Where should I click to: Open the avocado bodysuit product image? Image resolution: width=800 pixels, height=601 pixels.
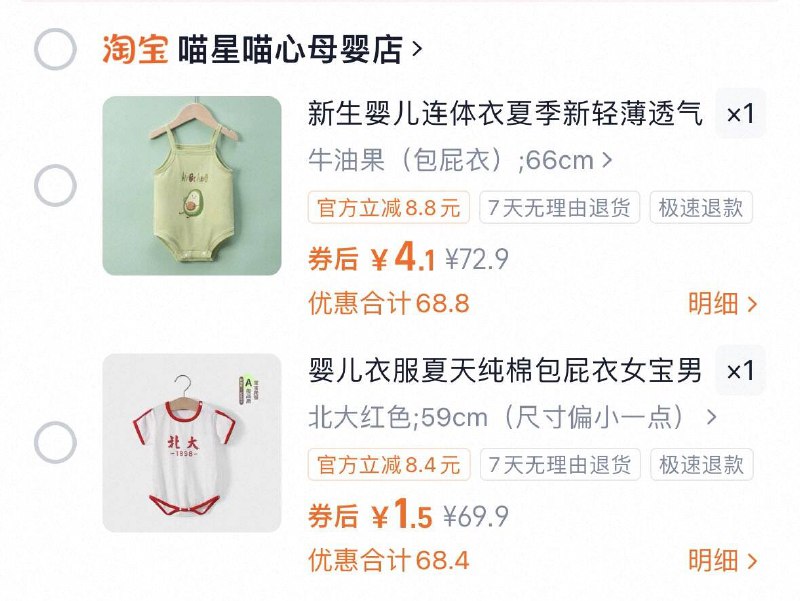tap(192, 186)
